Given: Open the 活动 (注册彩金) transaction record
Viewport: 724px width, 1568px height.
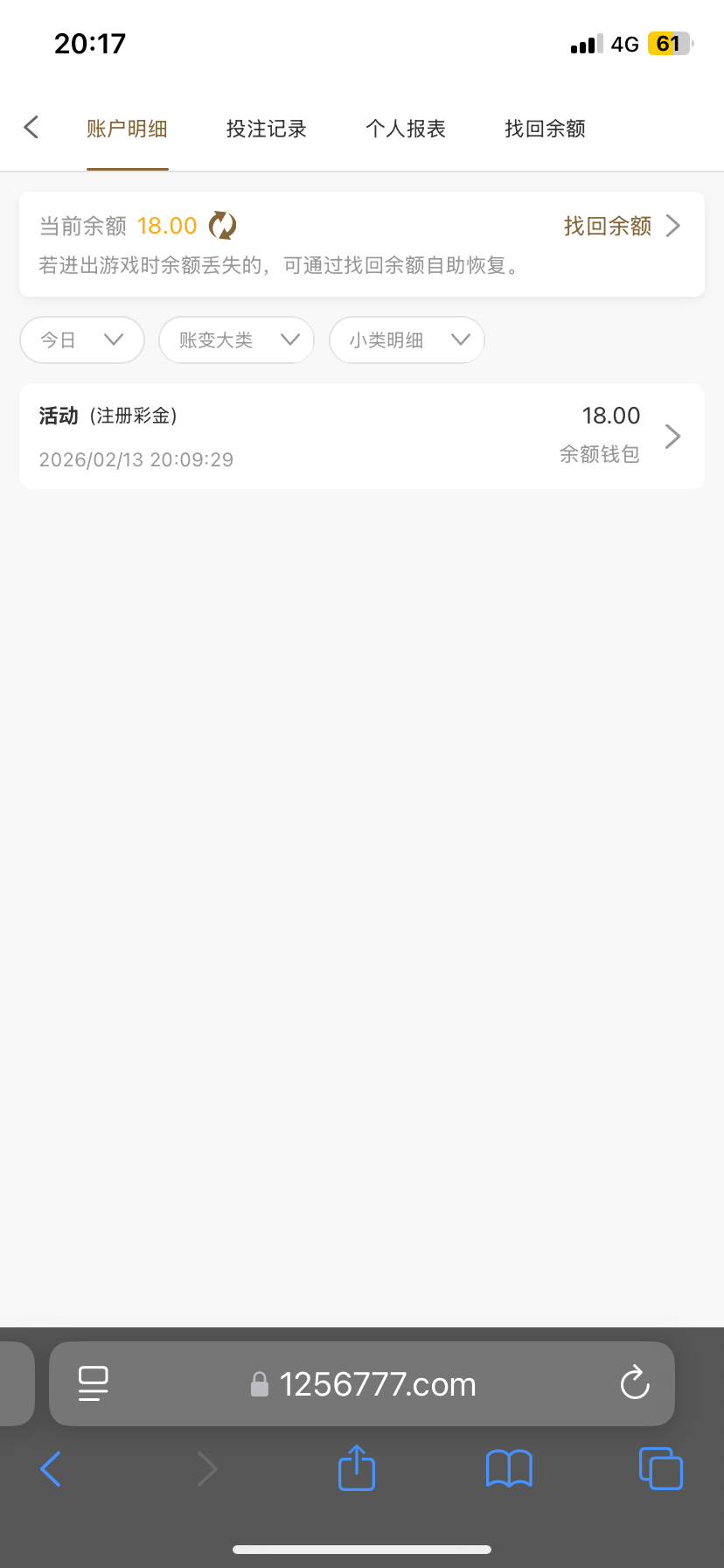Looking at the screenshot, I should [362, 436].
